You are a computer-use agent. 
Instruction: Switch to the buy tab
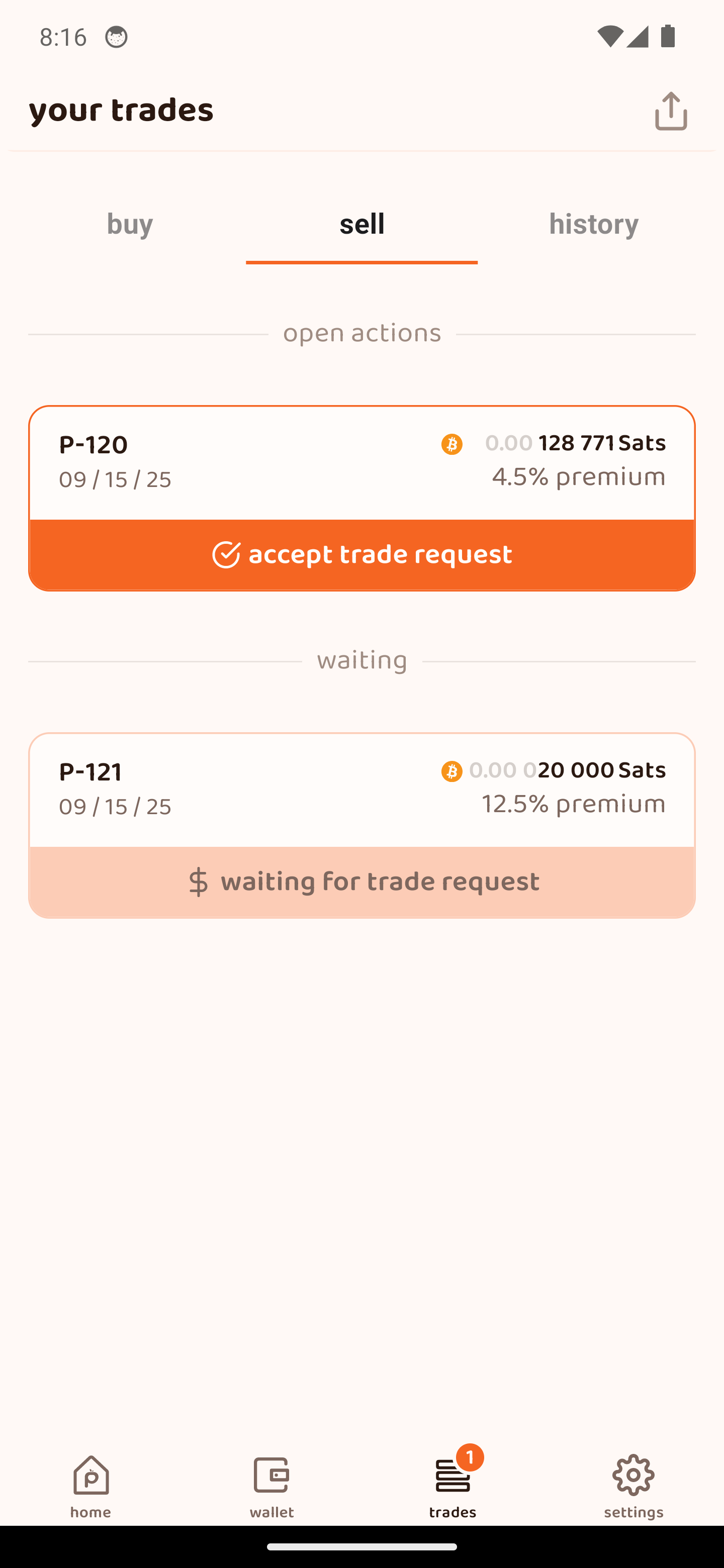pos(130,224)
